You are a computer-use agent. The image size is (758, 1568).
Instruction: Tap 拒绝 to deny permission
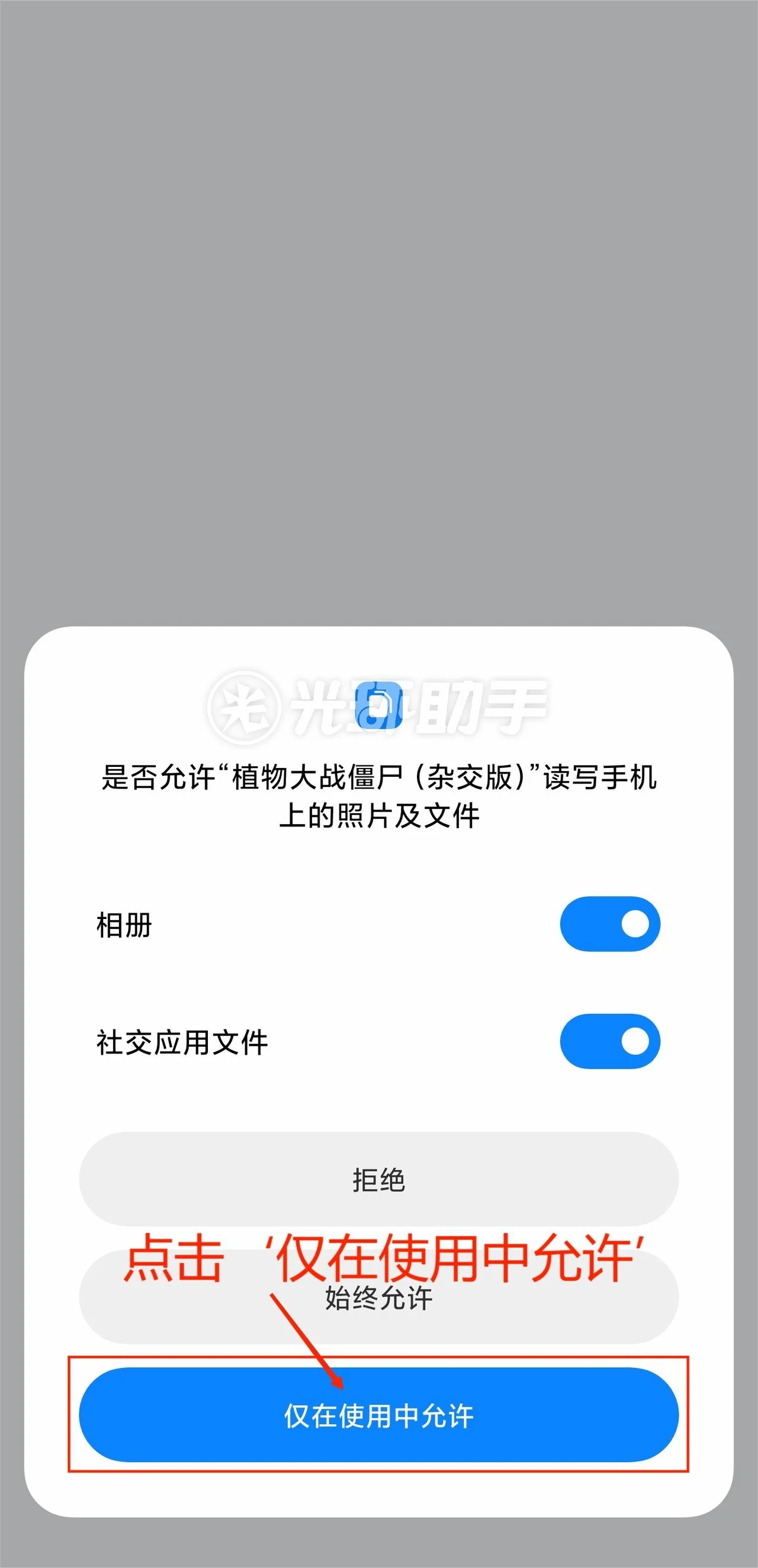(x=378, y=1179)
